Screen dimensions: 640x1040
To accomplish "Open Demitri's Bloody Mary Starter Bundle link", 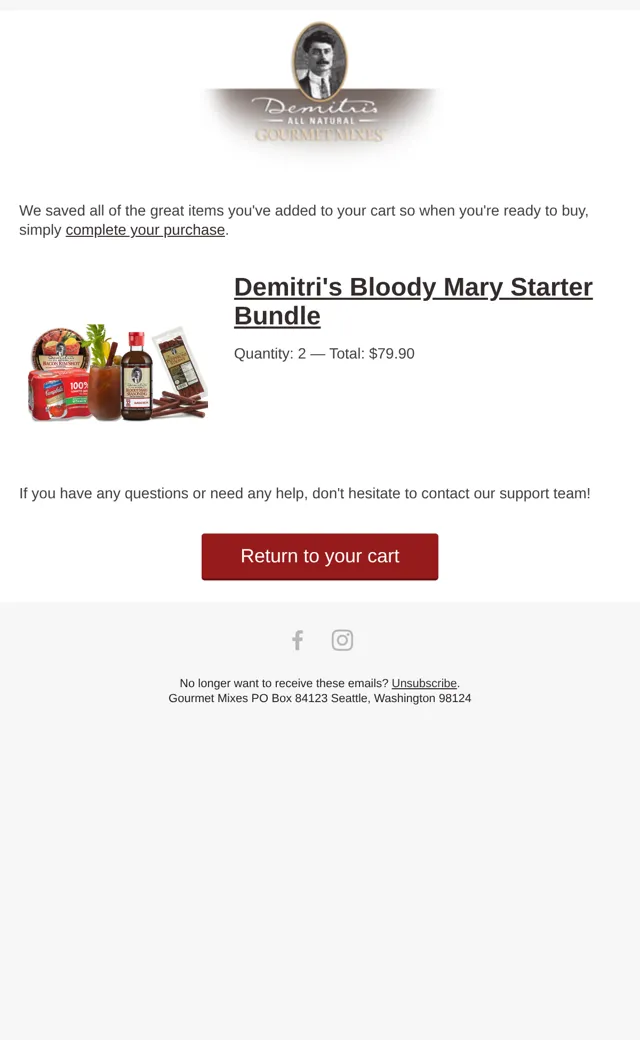I will pos(413,302).
